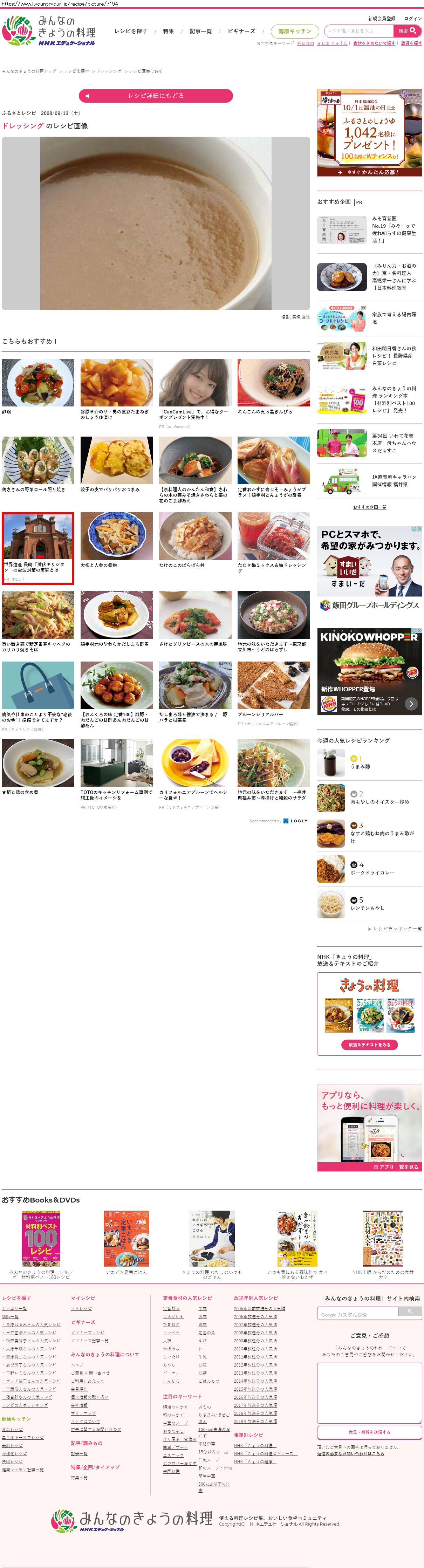Open the 健康キッチン navigation button

[294, 31]
